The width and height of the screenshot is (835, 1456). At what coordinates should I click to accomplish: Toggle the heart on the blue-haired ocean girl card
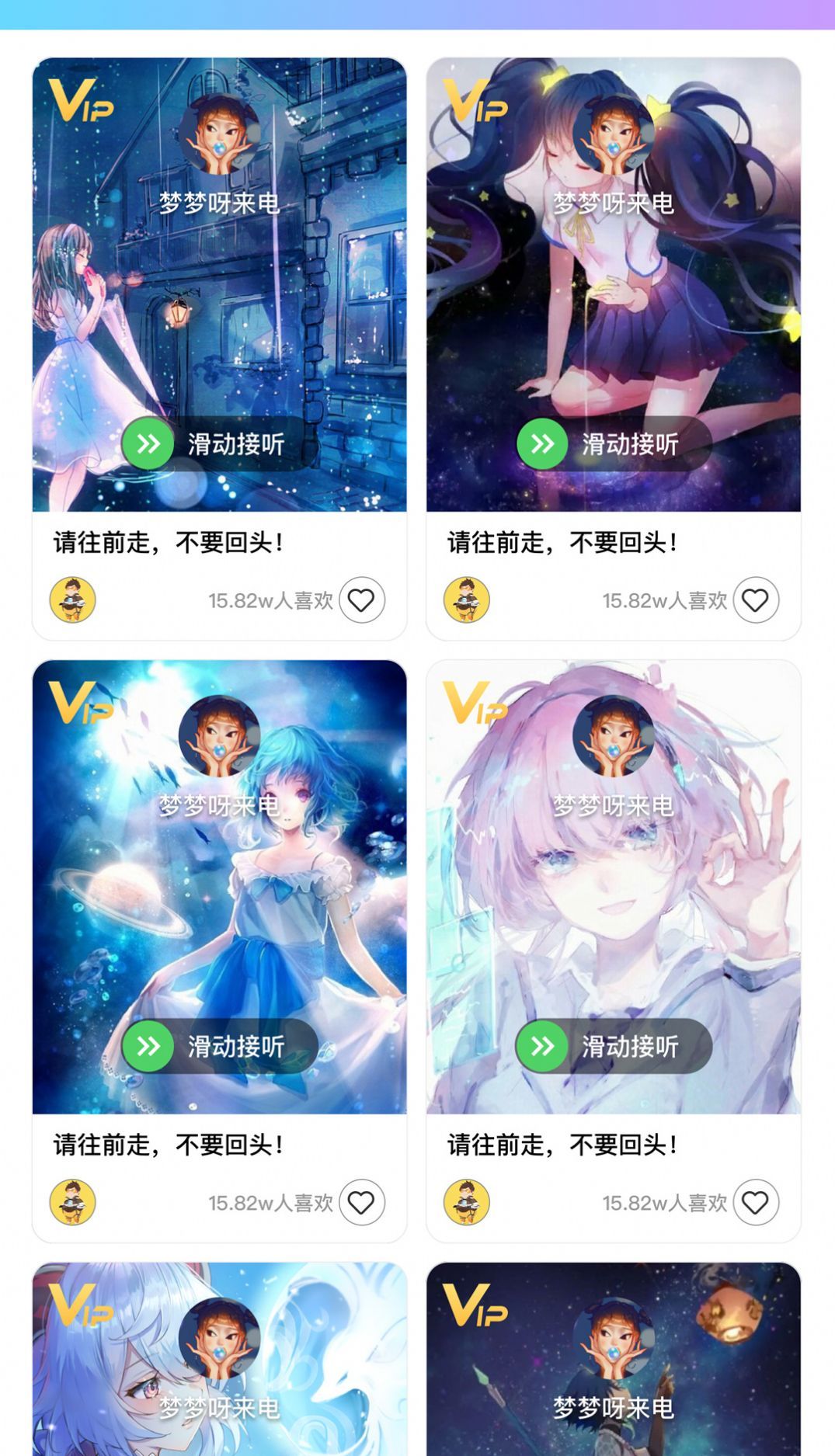coord(362,1201)
